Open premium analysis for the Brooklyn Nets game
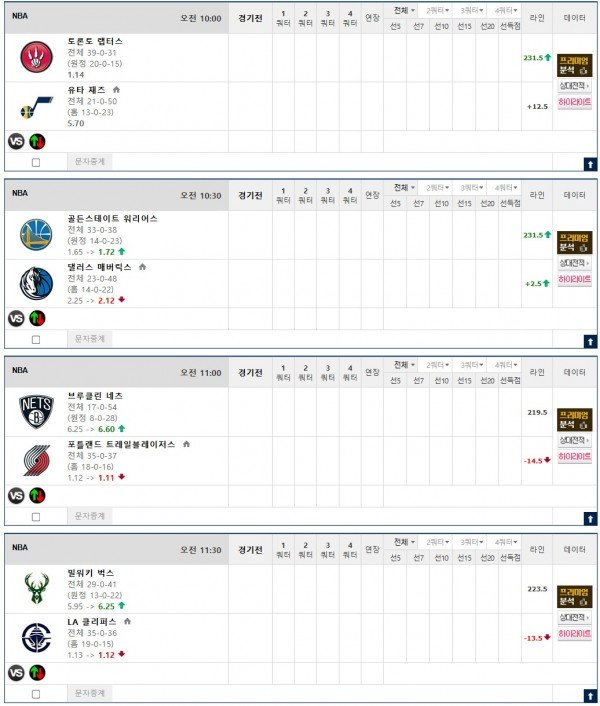600x706 pixels. [574, 420]
